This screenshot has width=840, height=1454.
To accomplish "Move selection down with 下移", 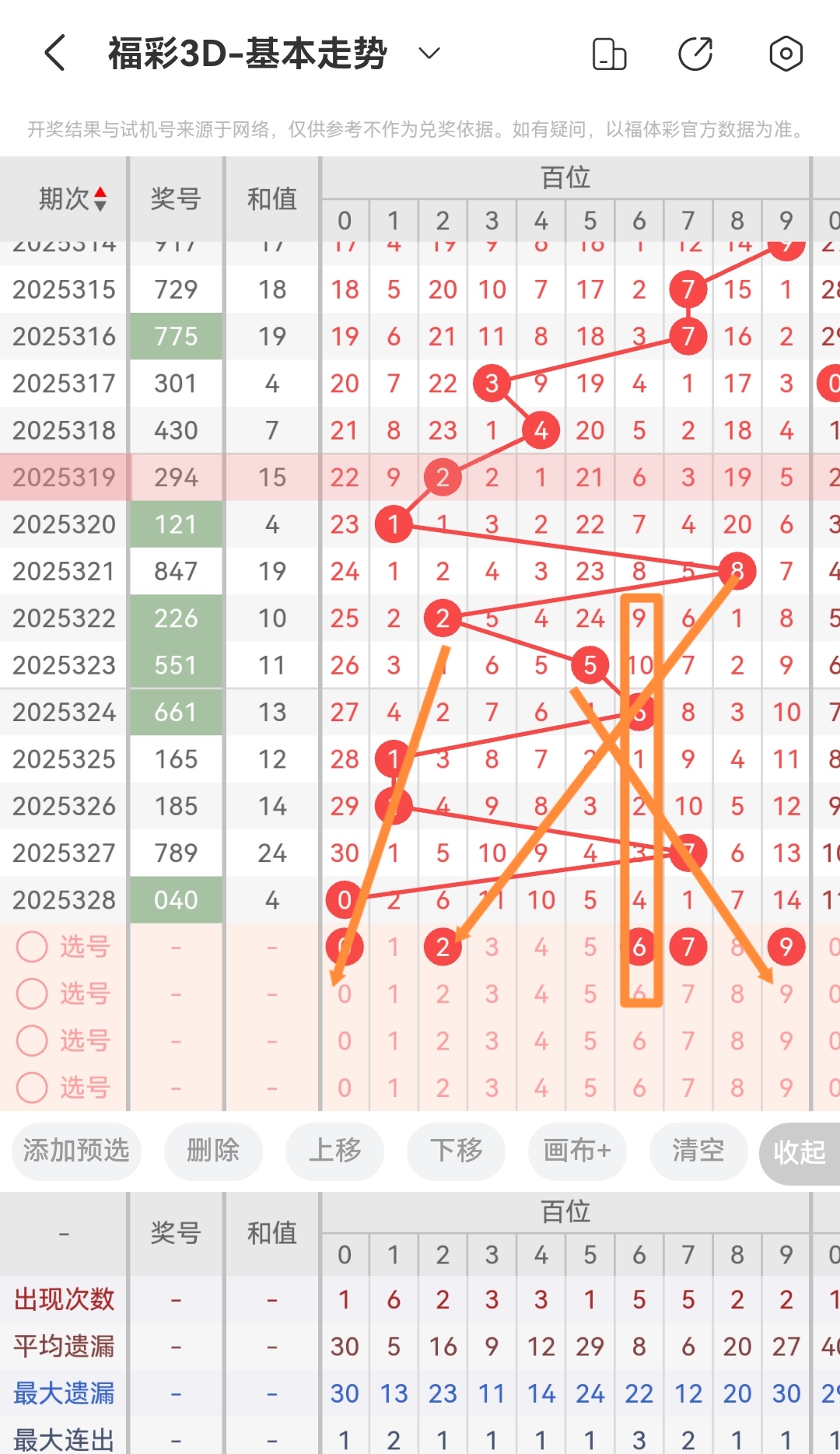I will 456,1150.
